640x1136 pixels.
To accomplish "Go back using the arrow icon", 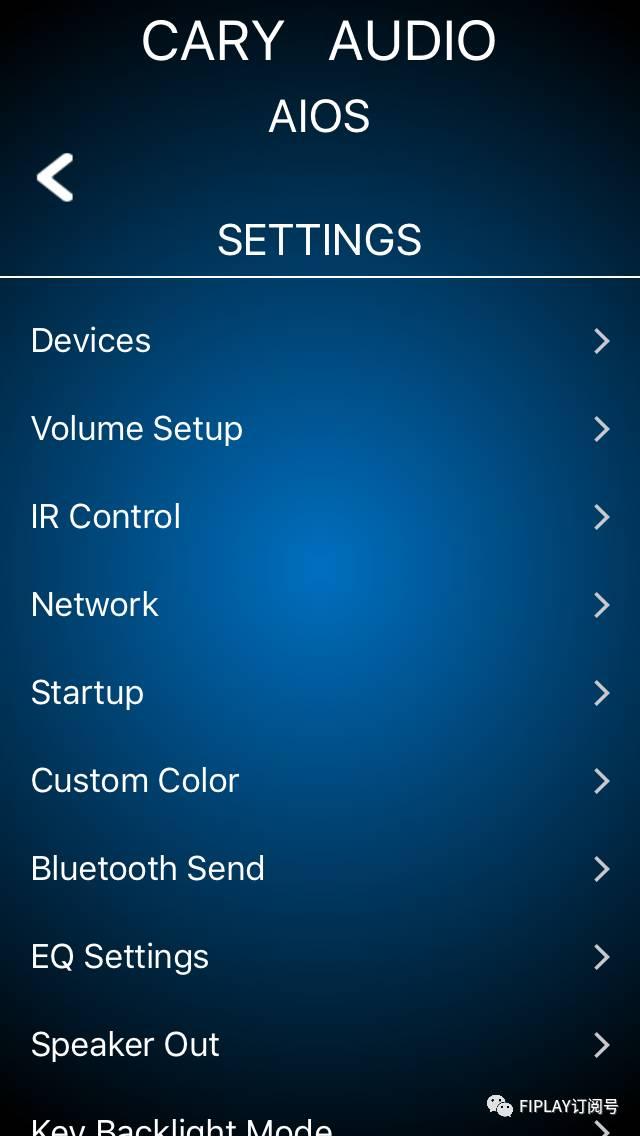I will (55, 177).
